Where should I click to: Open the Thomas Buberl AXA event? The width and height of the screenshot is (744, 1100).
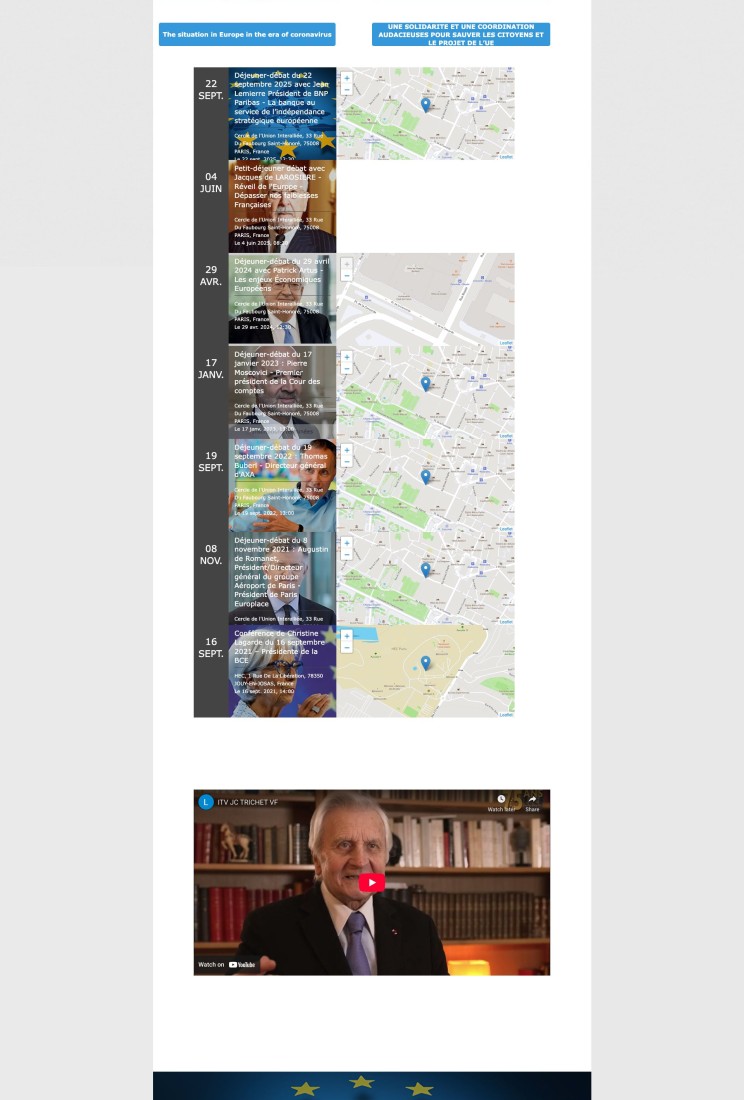(281, 460)
